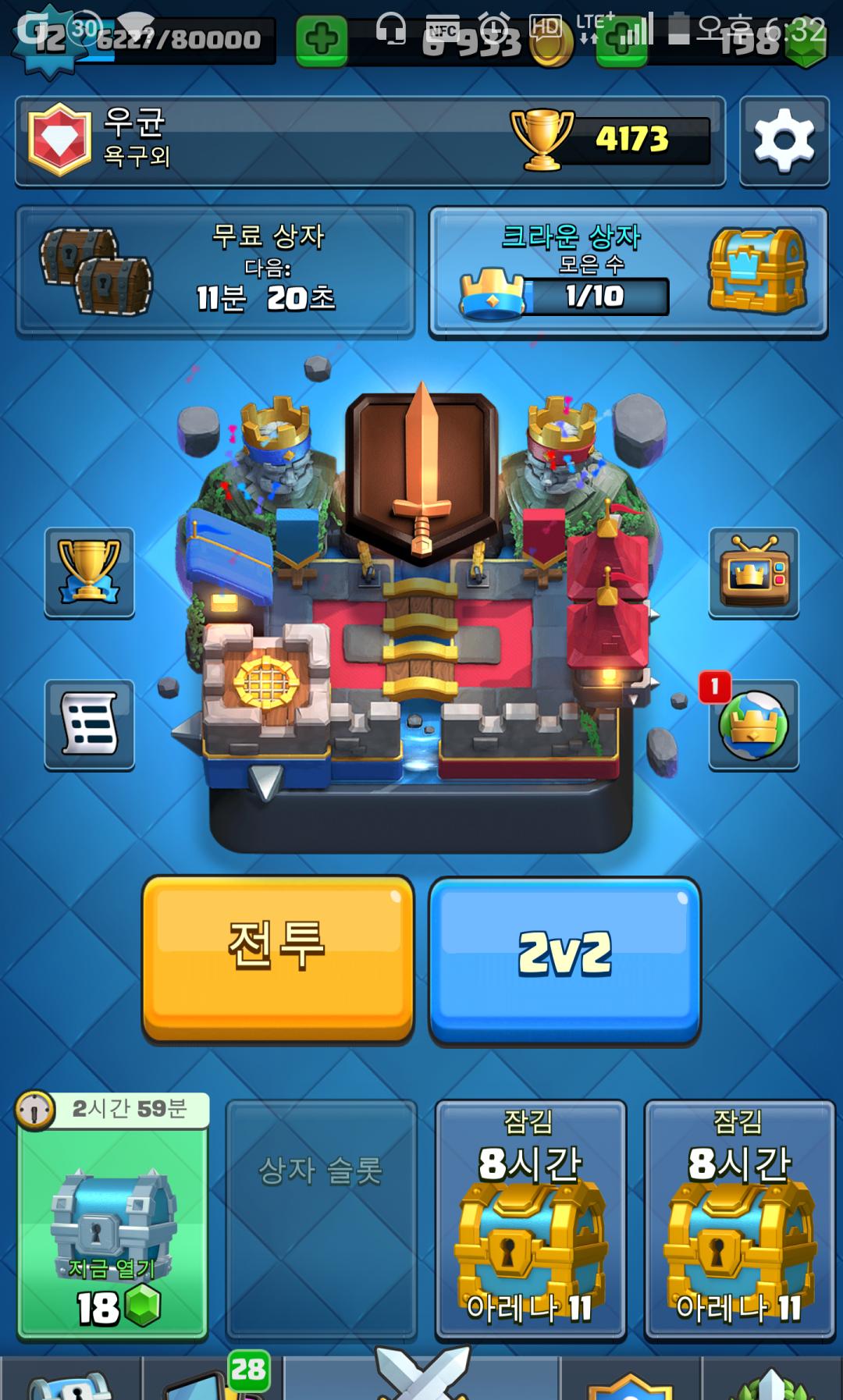Open the TV Royale icon
The width and height of the screenshot is (843, 1400).
pyautogui.click(x=753, y=572)
